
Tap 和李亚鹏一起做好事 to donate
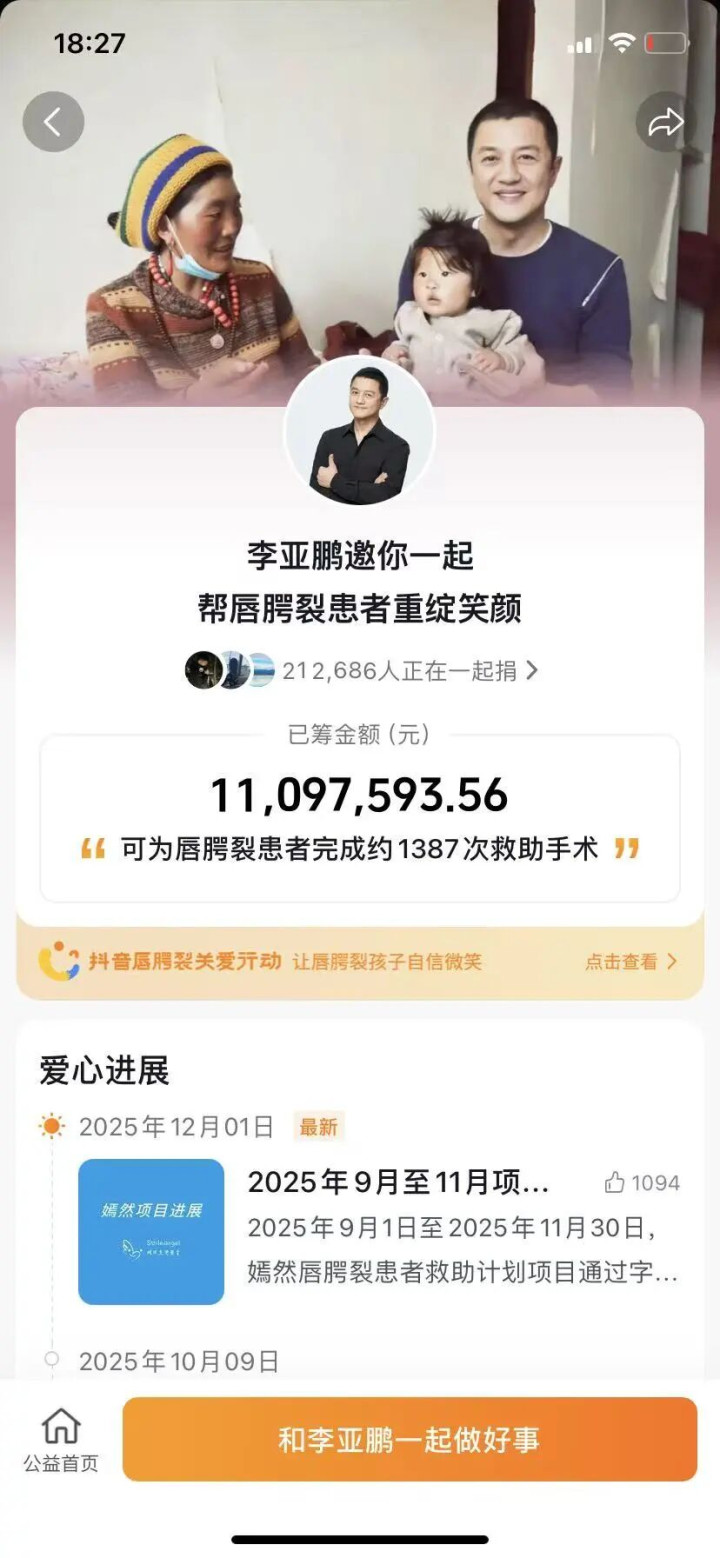(409, 1439)
